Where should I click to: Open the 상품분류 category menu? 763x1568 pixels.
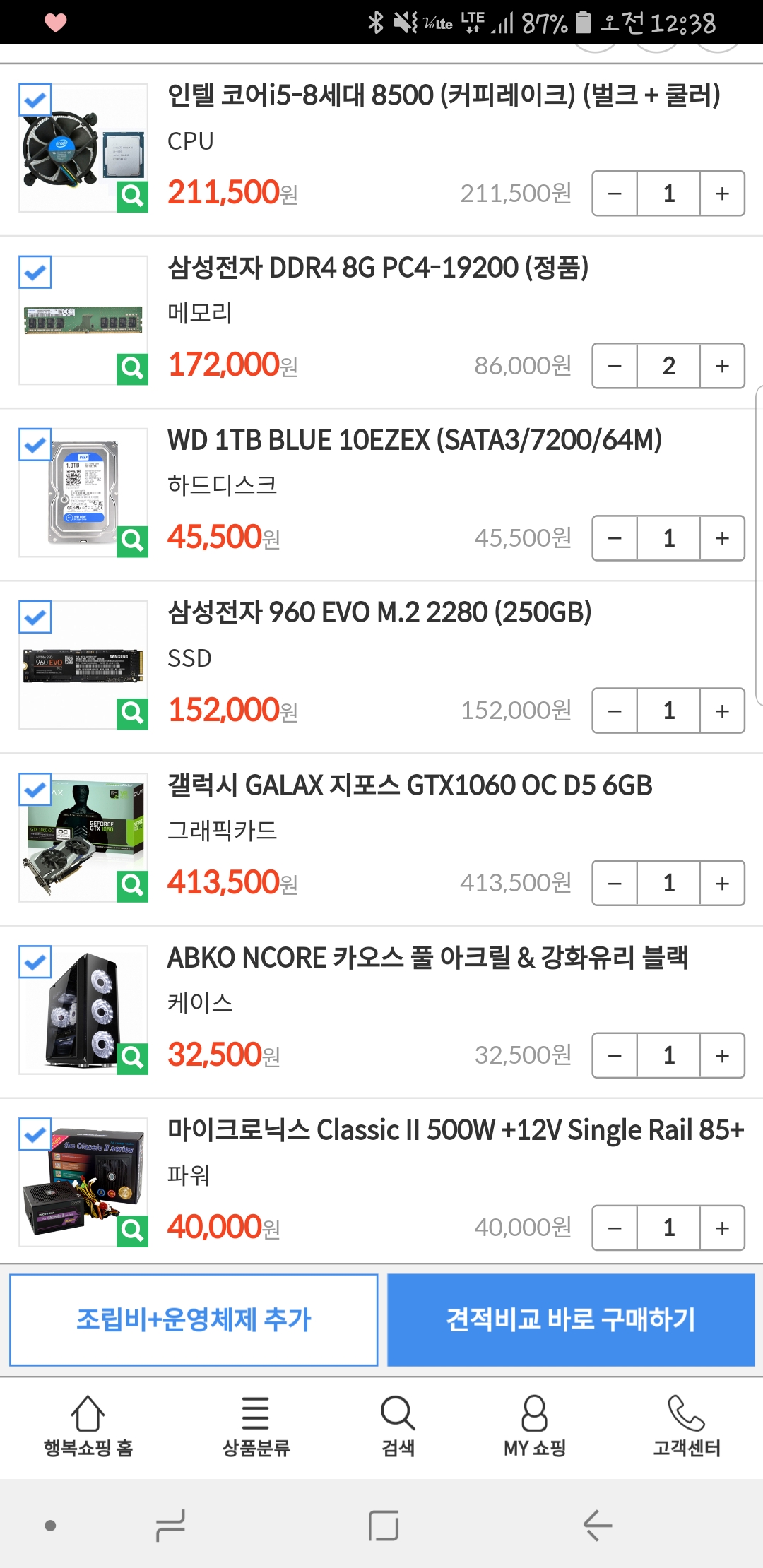(256, 1427)
